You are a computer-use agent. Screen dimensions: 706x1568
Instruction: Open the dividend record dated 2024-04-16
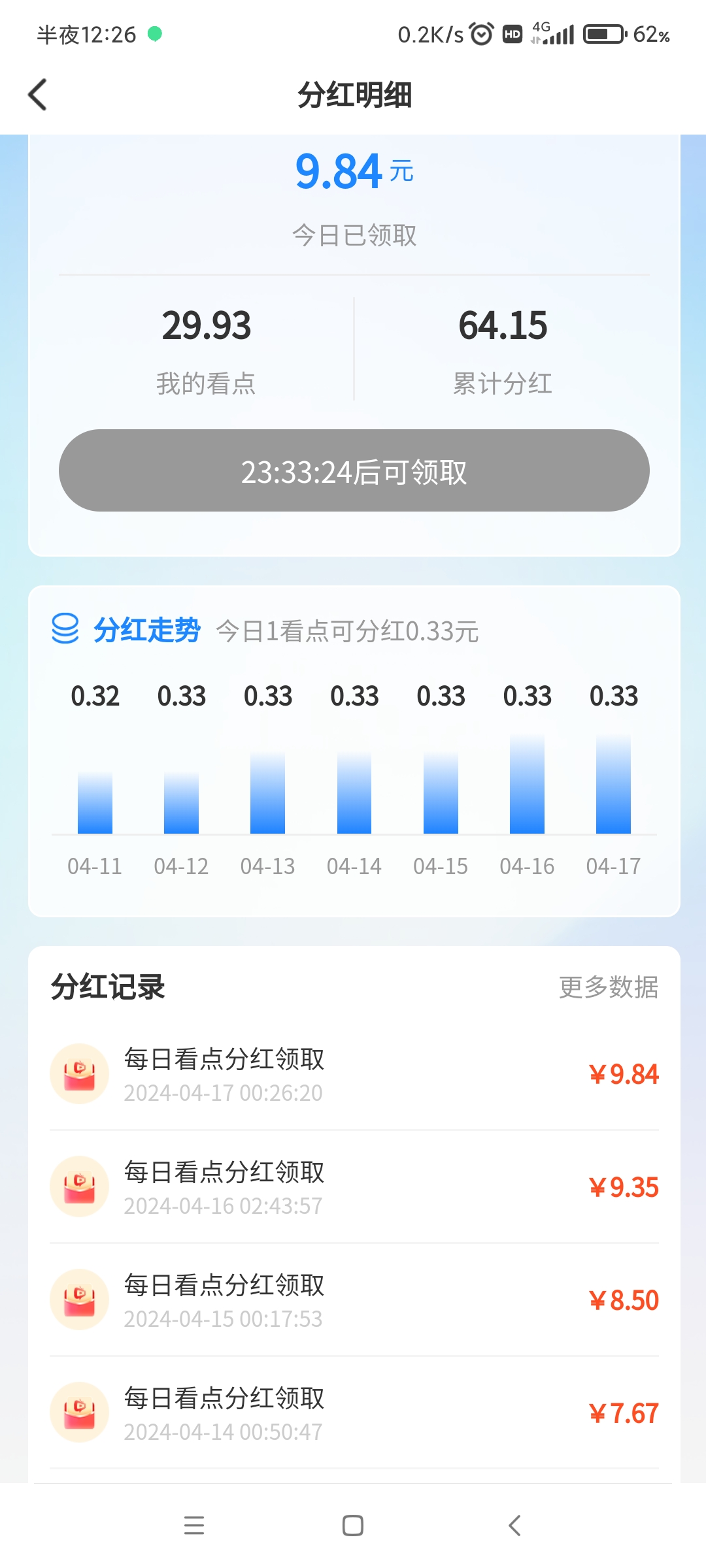(x=354, y=1187)
